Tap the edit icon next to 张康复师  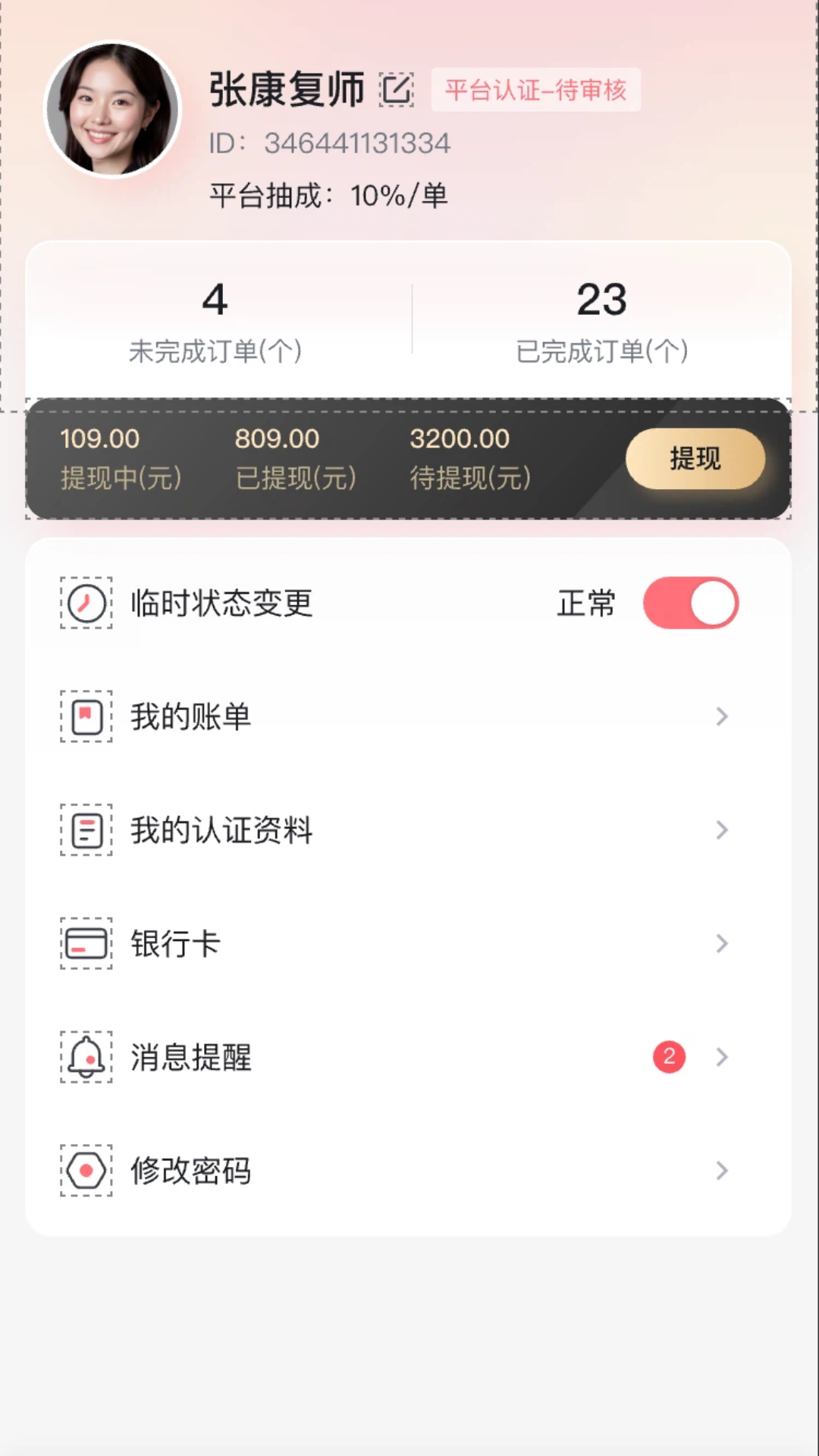tap(396, 89)
